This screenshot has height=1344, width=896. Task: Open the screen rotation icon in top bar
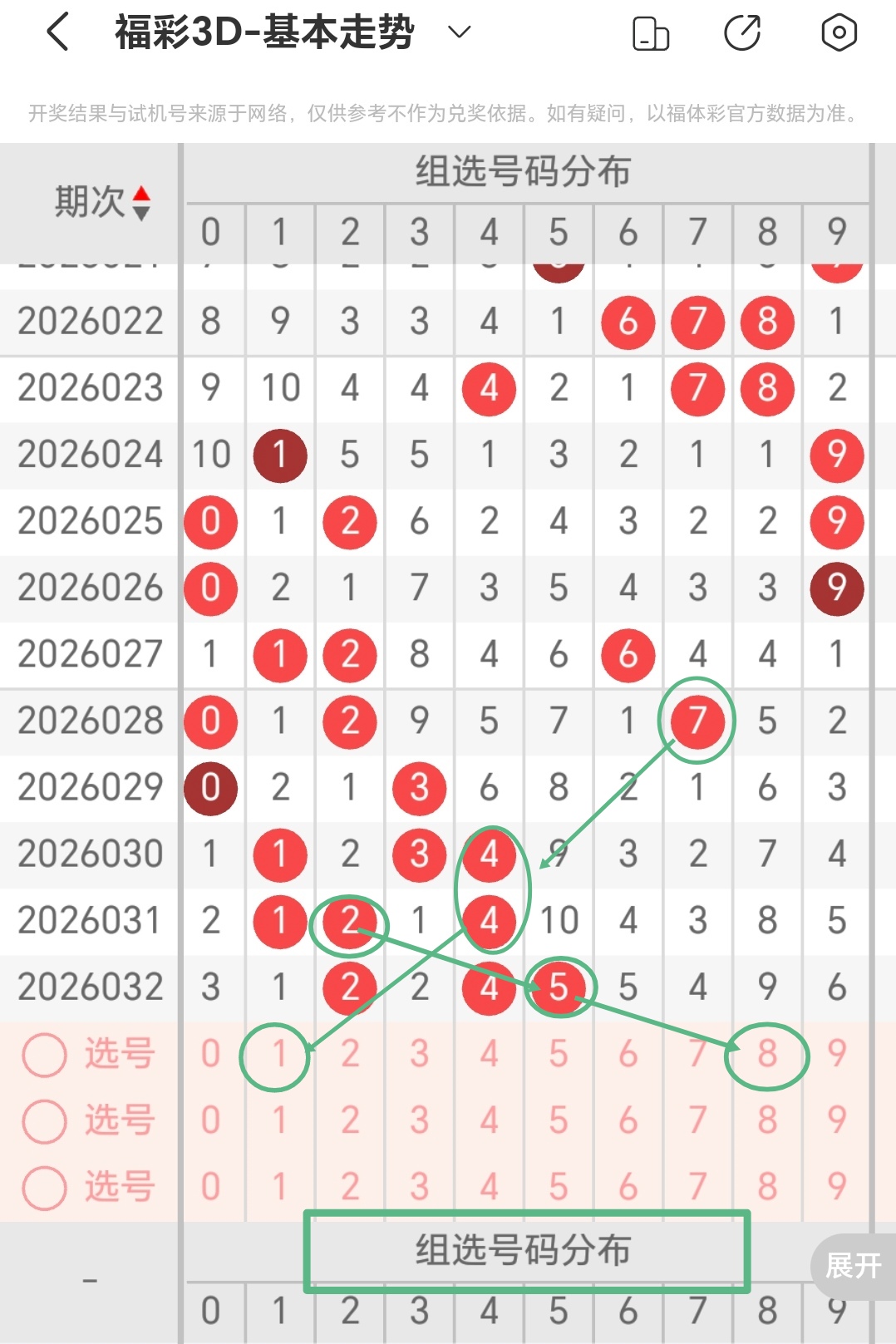[x=651, y=32]
